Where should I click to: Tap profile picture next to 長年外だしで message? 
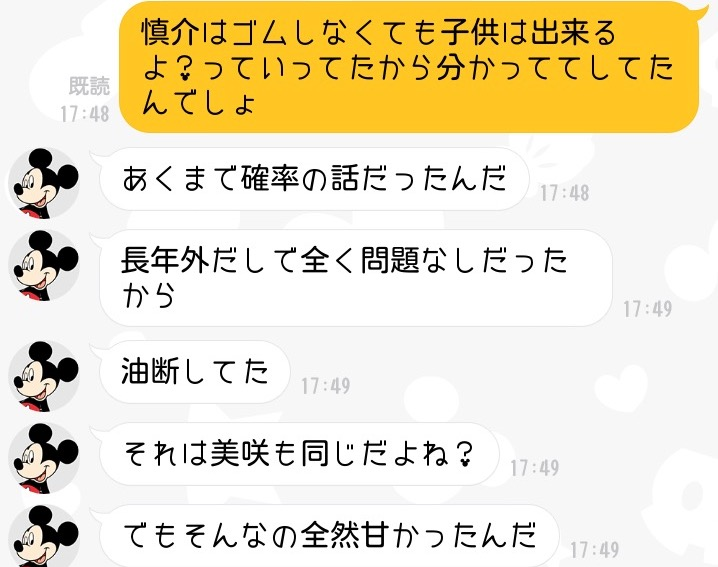[44, 266]
